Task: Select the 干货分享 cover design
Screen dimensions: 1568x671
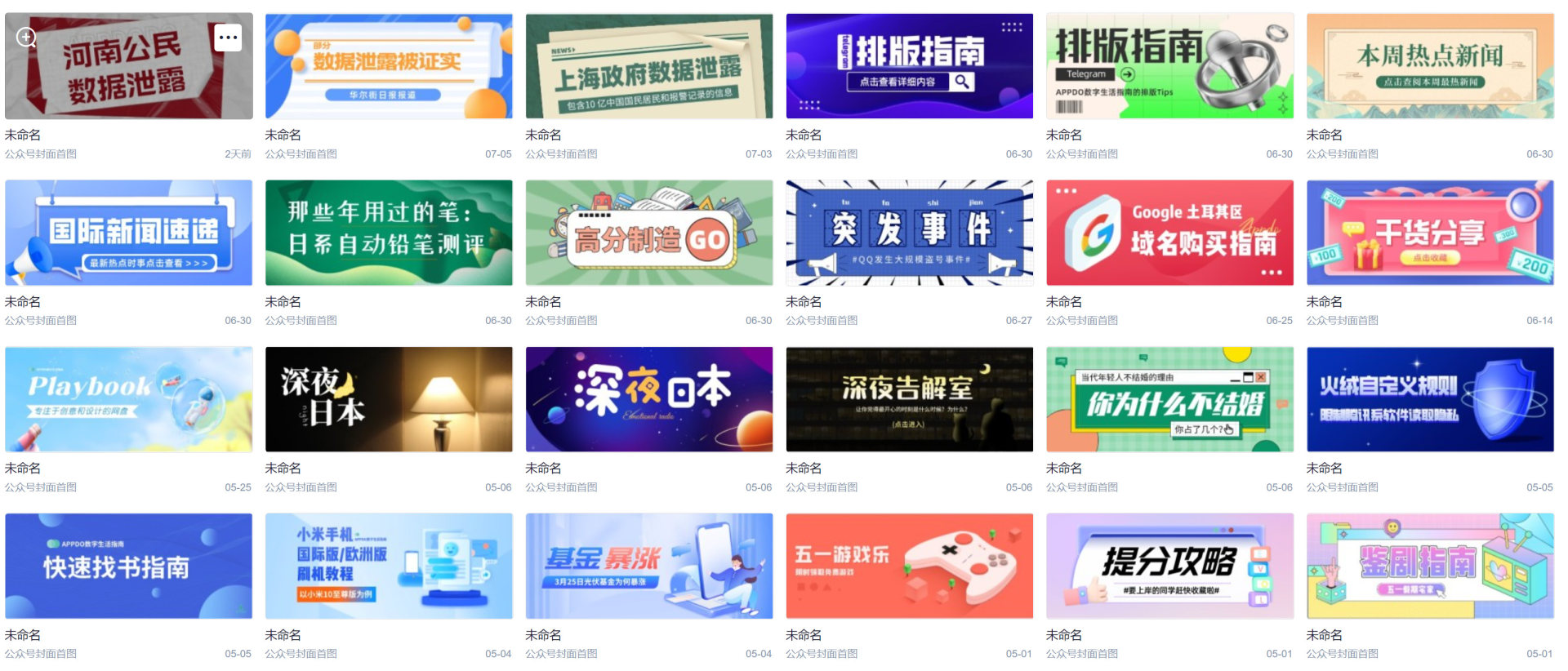Action: pyautogui.click(x=1429, y=233)
